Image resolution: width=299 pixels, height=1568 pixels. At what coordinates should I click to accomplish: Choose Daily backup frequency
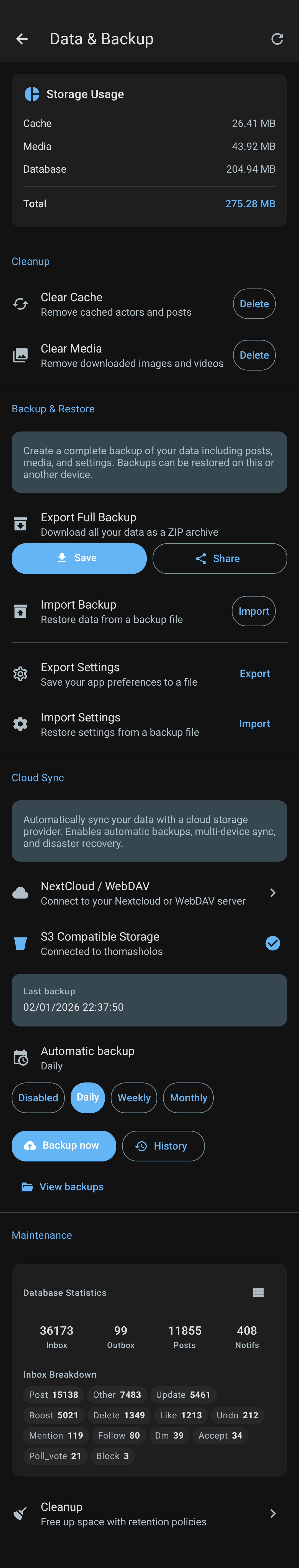87,1097
